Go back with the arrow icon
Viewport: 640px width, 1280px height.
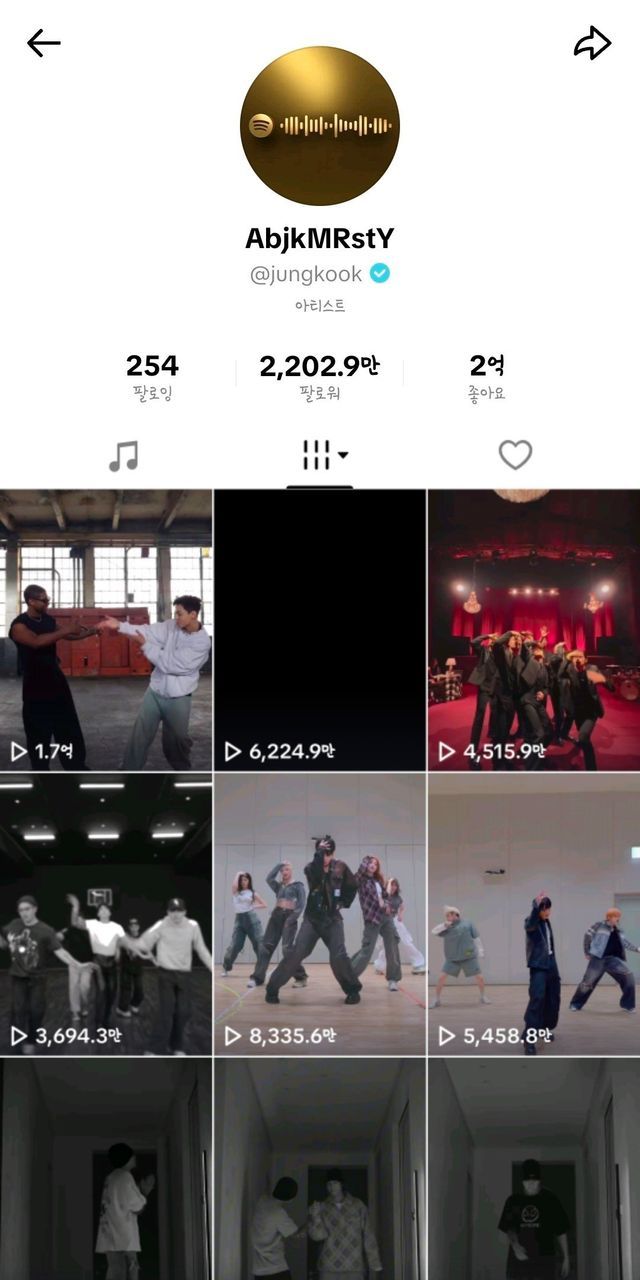click(44, 43)
